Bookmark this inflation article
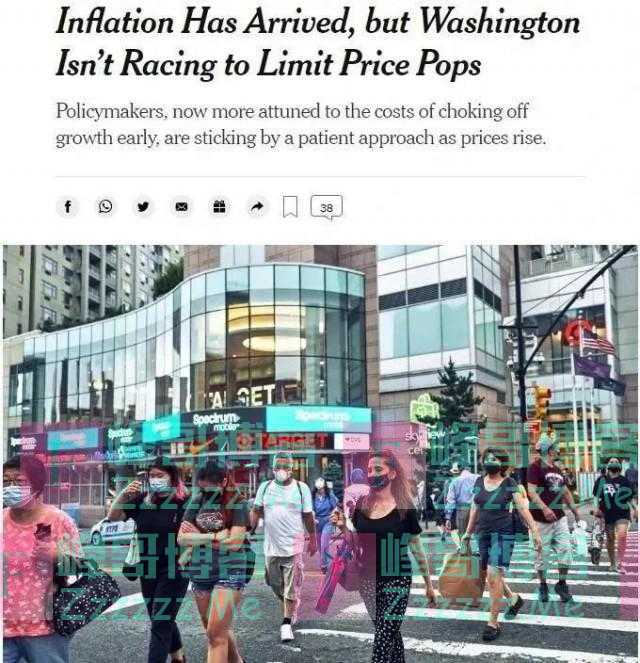 [x=290, y=207]
